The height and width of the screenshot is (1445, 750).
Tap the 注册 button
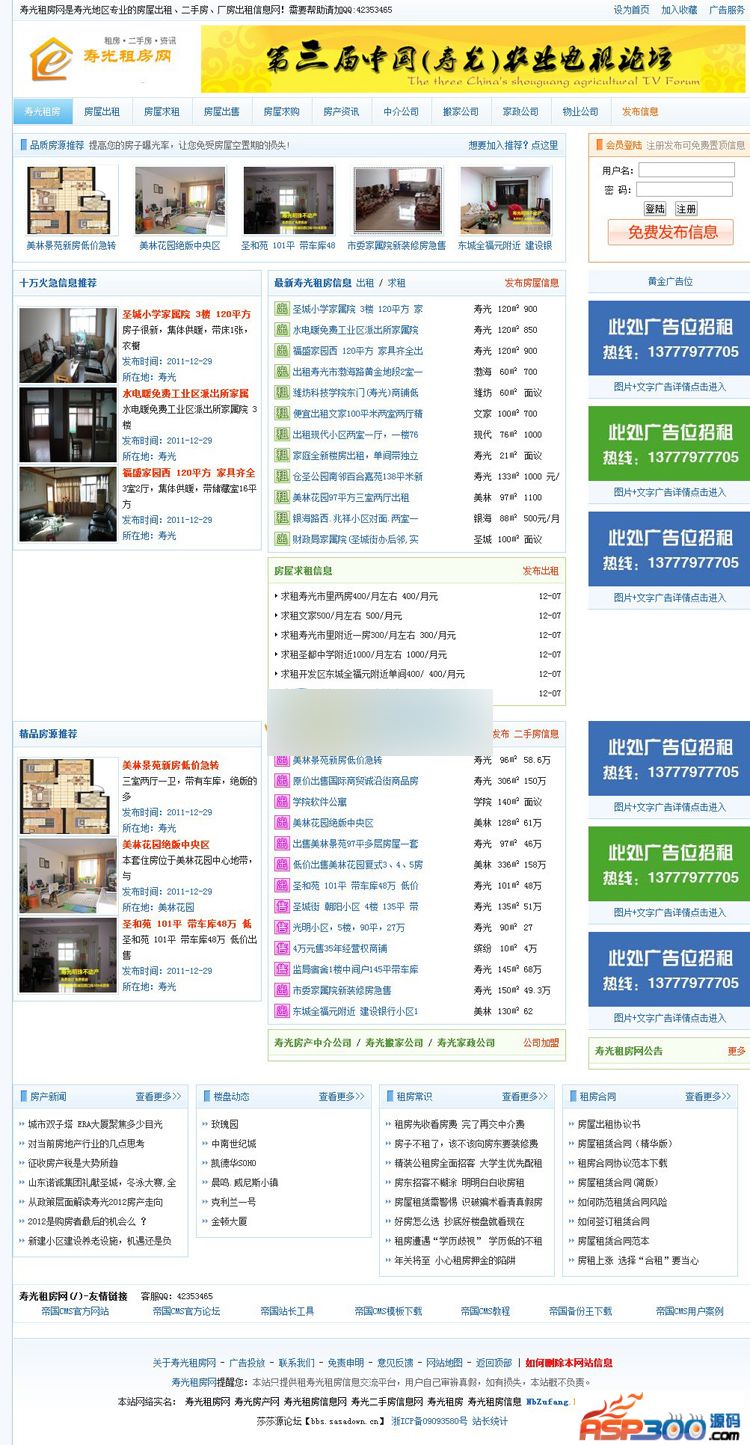tap(685, 209)
